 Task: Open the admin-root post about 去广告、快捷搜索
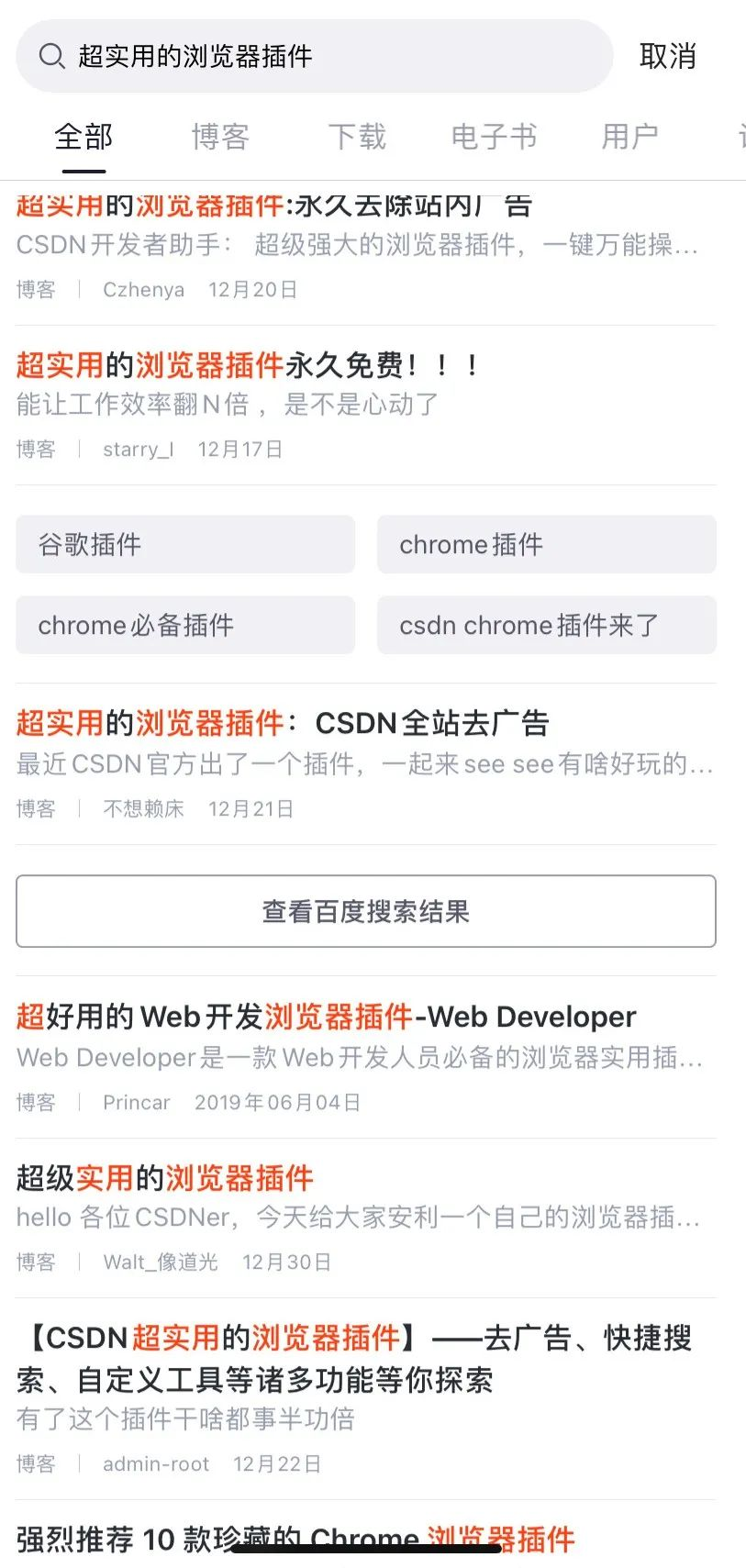click(x=365, y=1399)
